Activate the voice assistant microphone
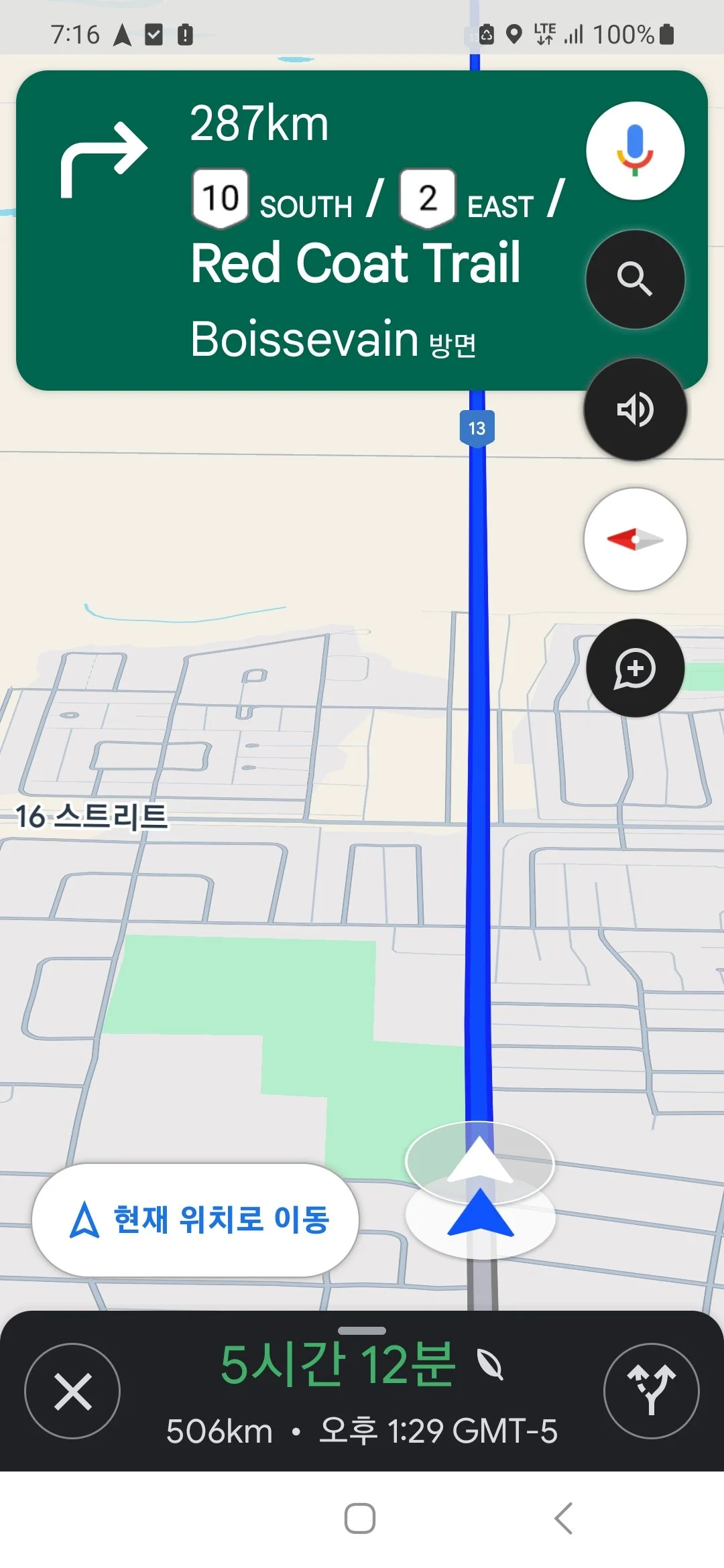The width and height of the screenshot is (724, 1568). [x=635, y=151]
